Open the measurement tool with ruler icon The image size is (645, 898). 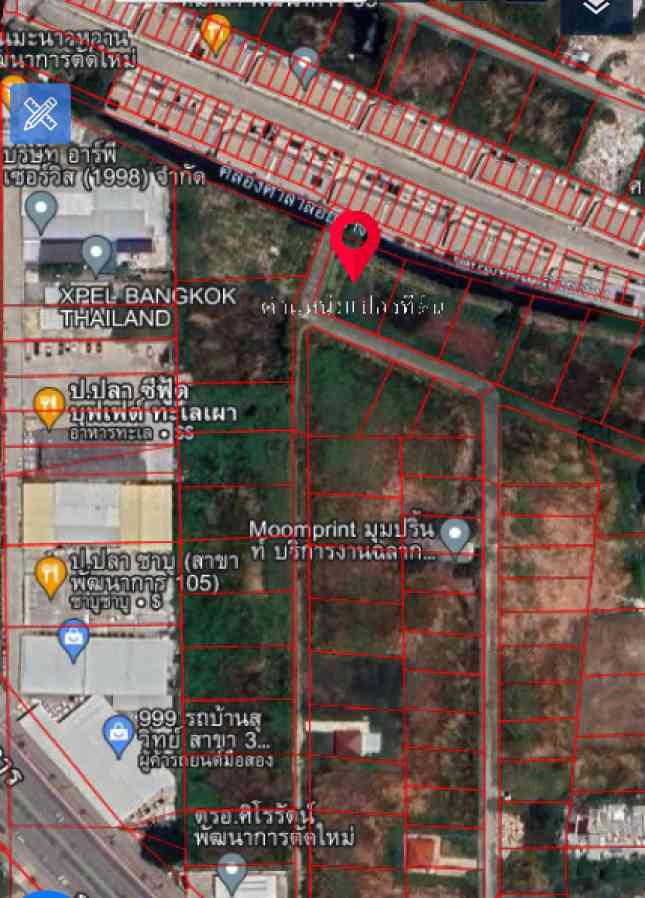[x=41, y=113]
